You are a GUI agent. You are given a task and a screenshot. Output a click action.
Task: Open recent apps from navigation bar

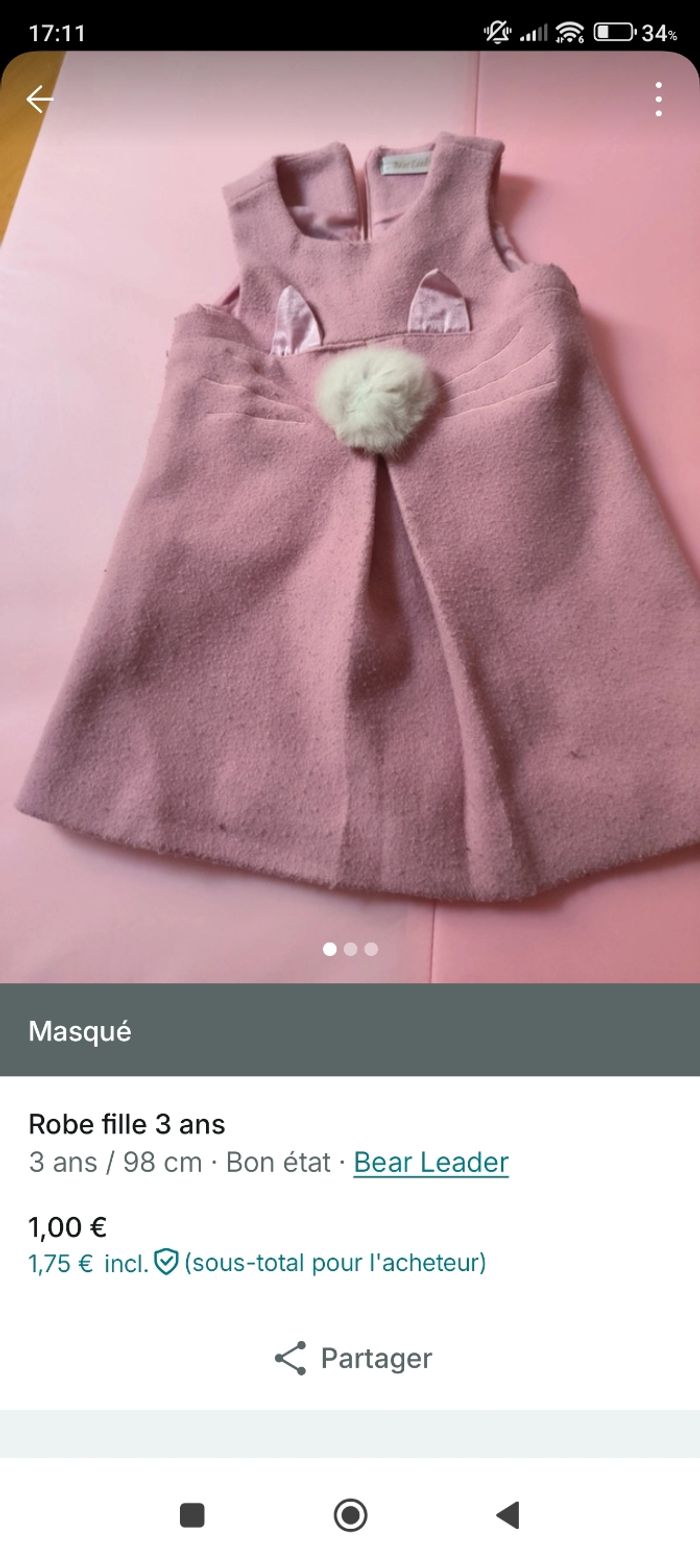[x=192, y=1515]
